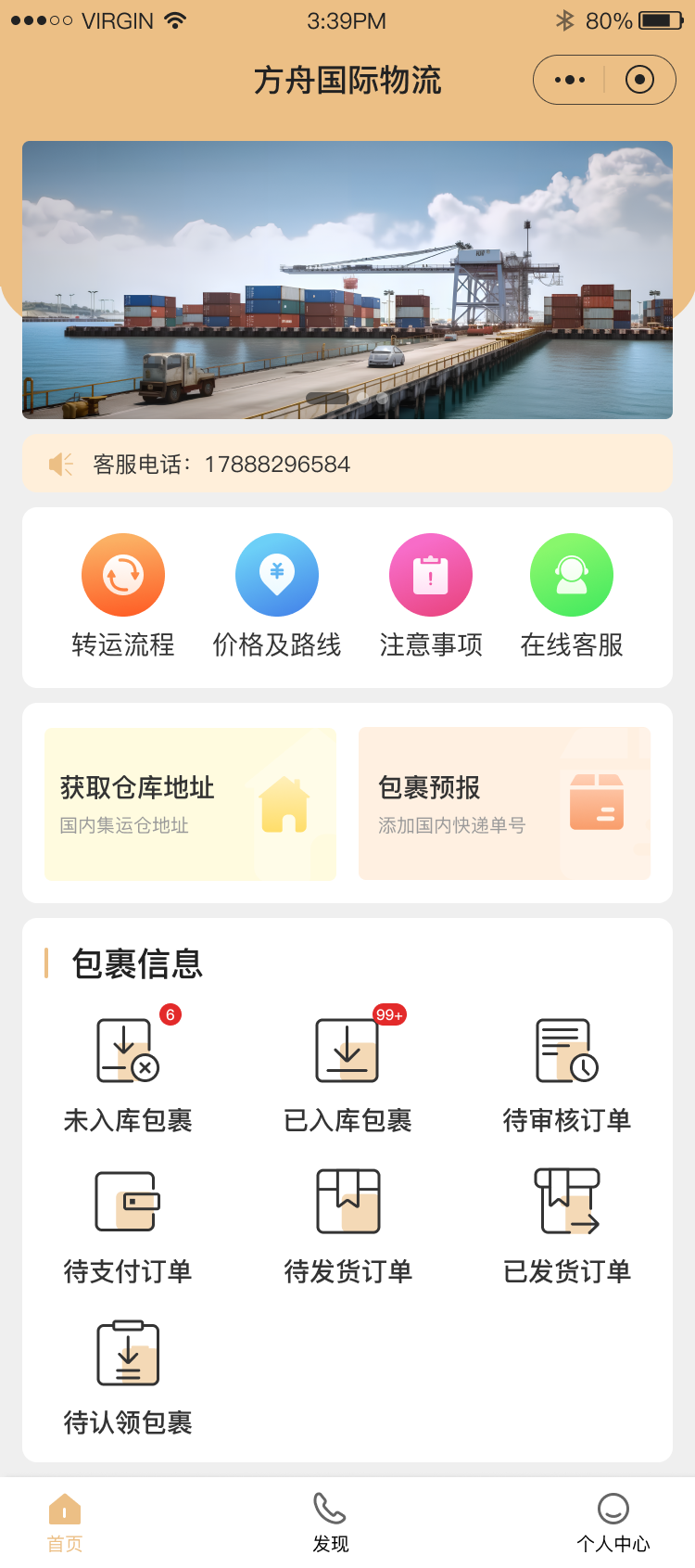Check 已发货订单 shipped orders

(567, 1222)
